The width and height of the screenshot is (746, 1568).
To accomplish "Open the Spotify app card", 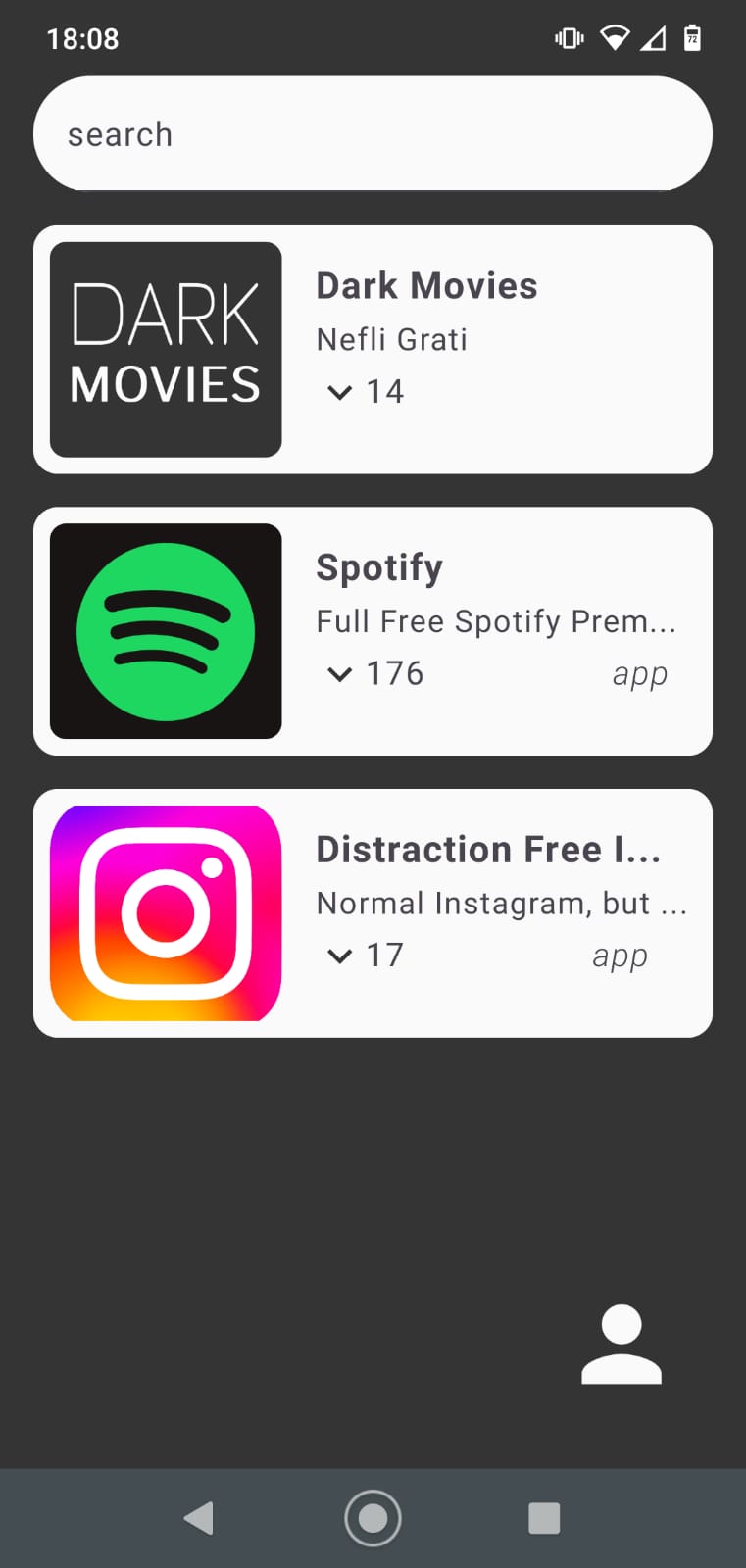I will coord(373,631).
